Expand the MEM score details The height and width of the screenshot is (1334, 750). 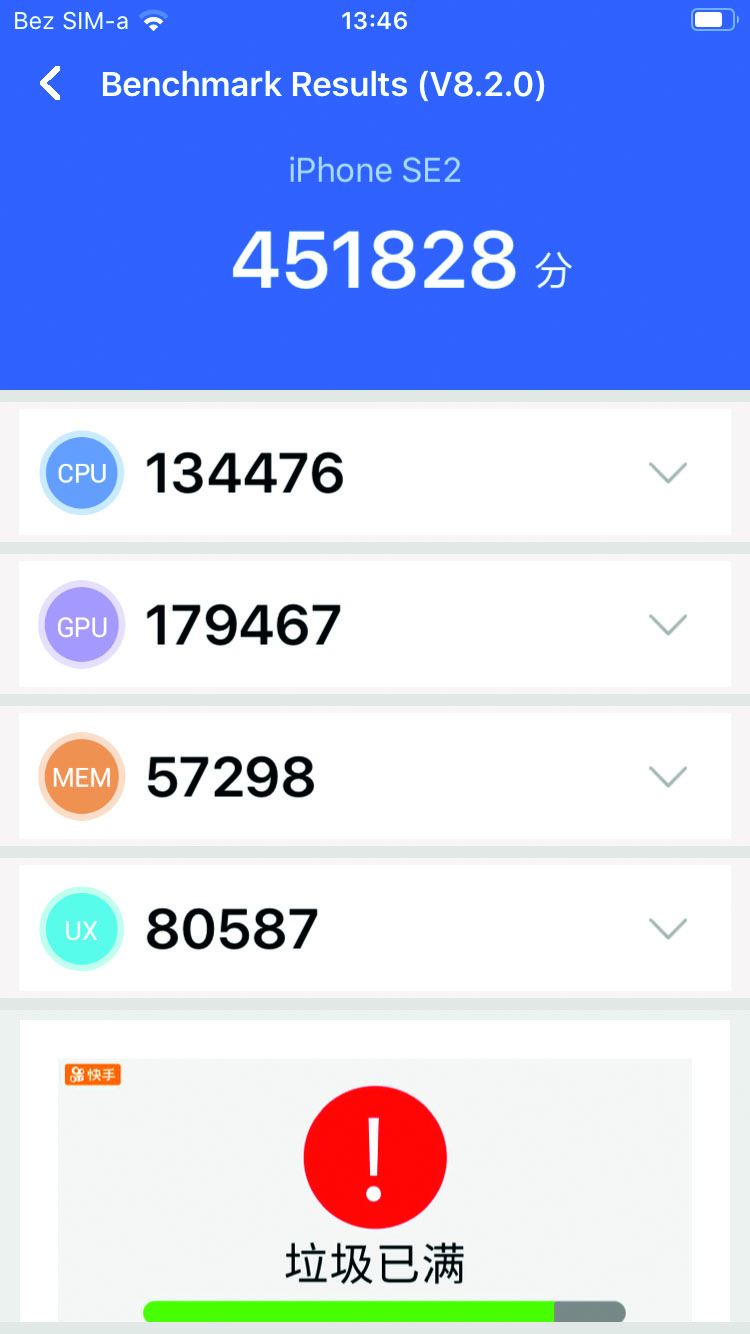coord(668,776)
